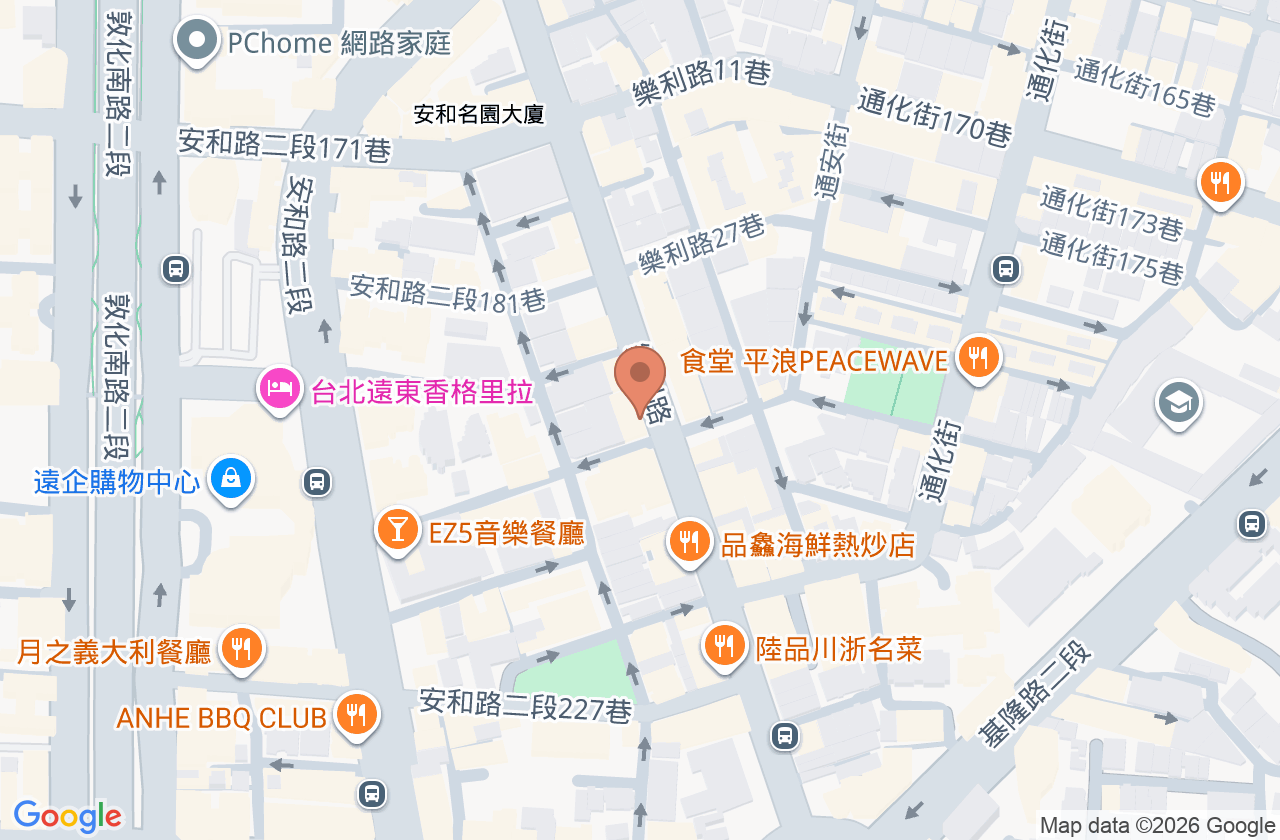1280x840 pixels.
Task: Select the 月之義大利餐廳 restaurant marker
Action: [x=240, y=650]
